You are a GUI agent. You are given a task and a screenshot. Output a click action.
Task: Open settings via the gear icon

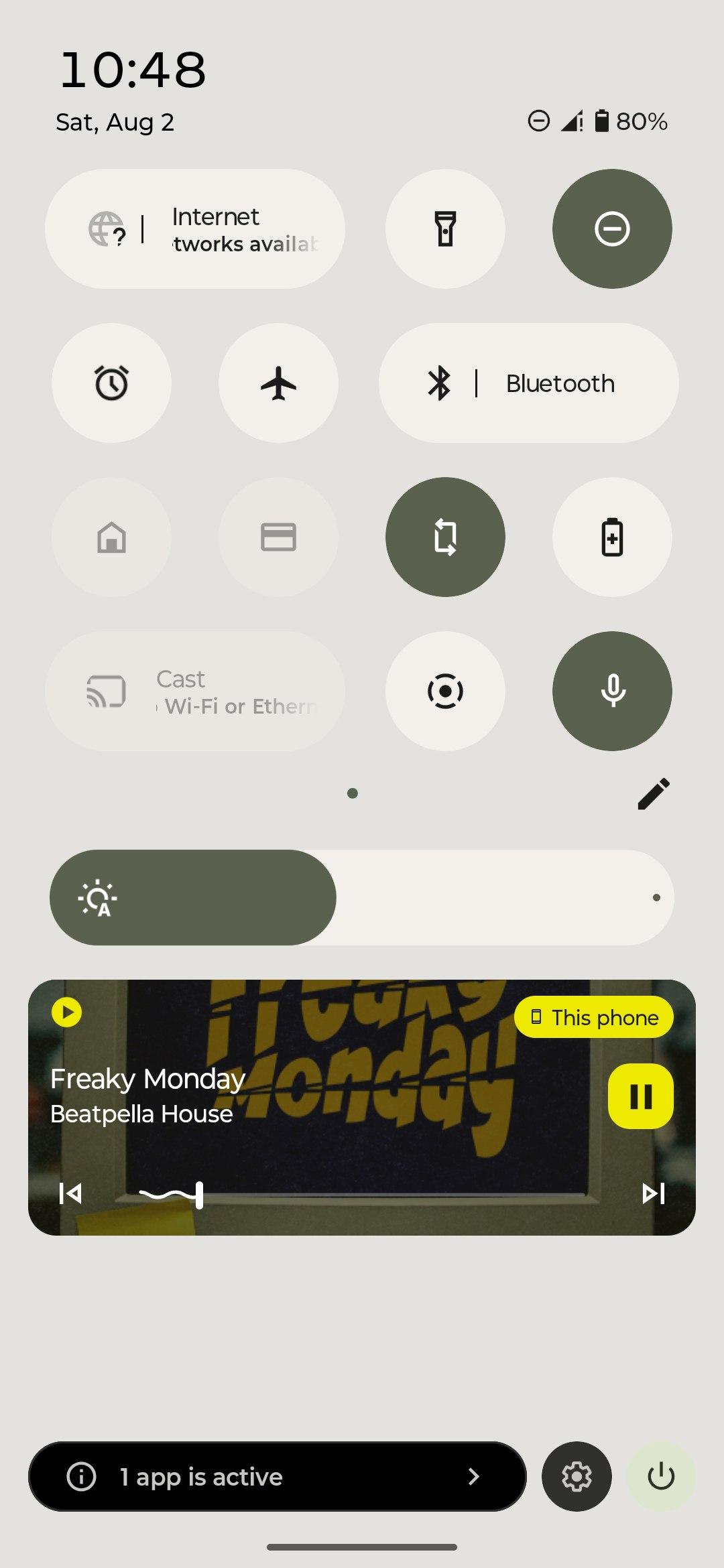pyautogui.click(x=577, y=1476)
